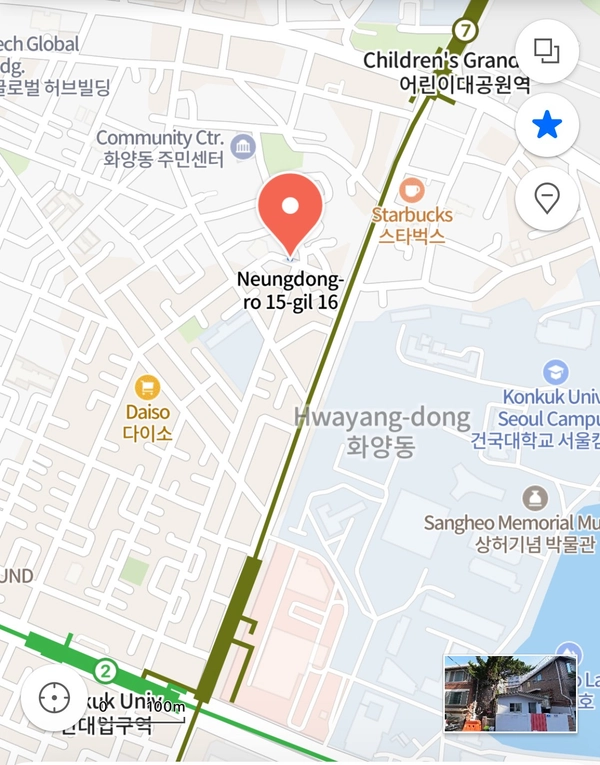Image resolution: width=600 pixels, height=765 pixels.
Task: Select the Children's Grand Park station marker
Action: pos(466,29)
